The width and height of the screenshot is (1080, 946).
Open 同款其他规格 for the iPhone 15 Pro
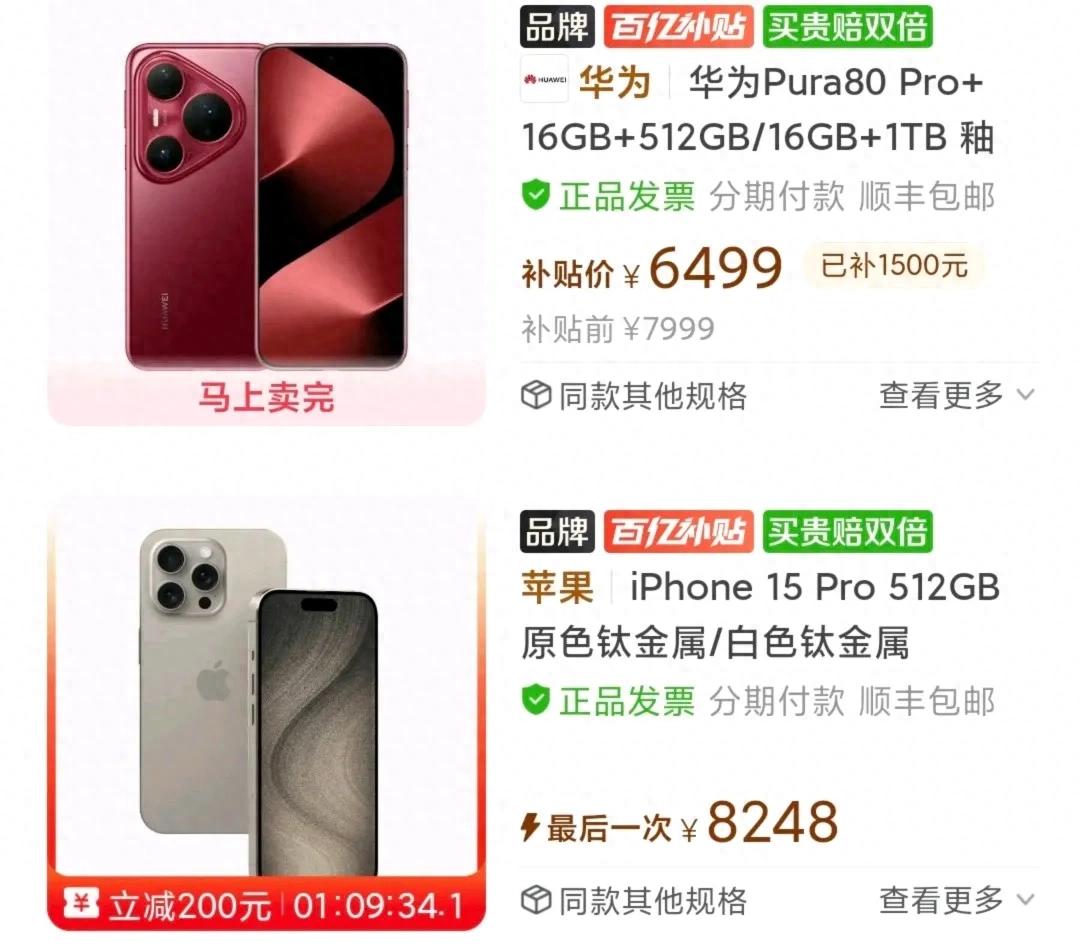[x=634, y=900]
